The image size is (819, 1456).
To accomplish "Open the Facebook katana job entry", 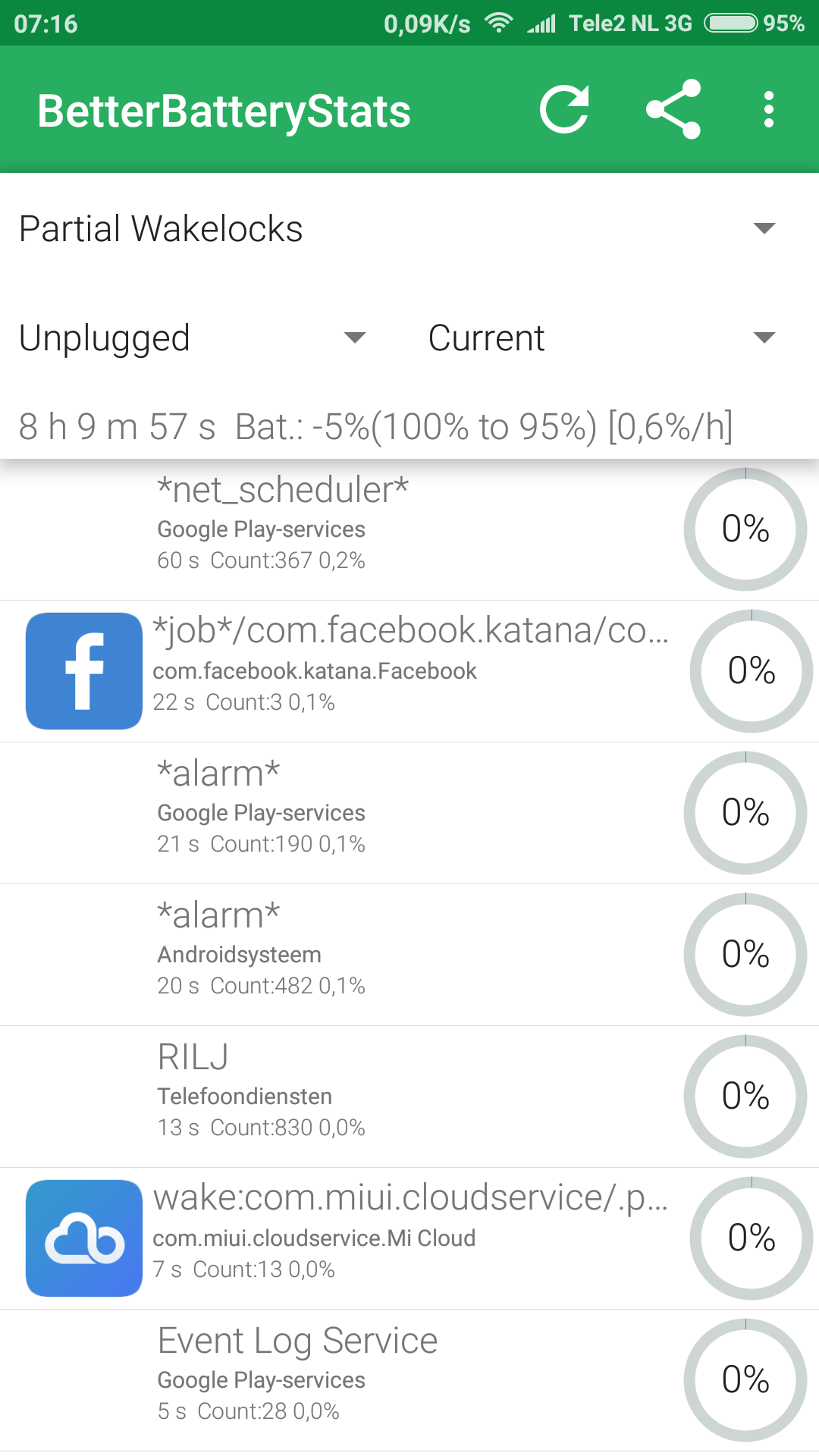I will (409, 671).
